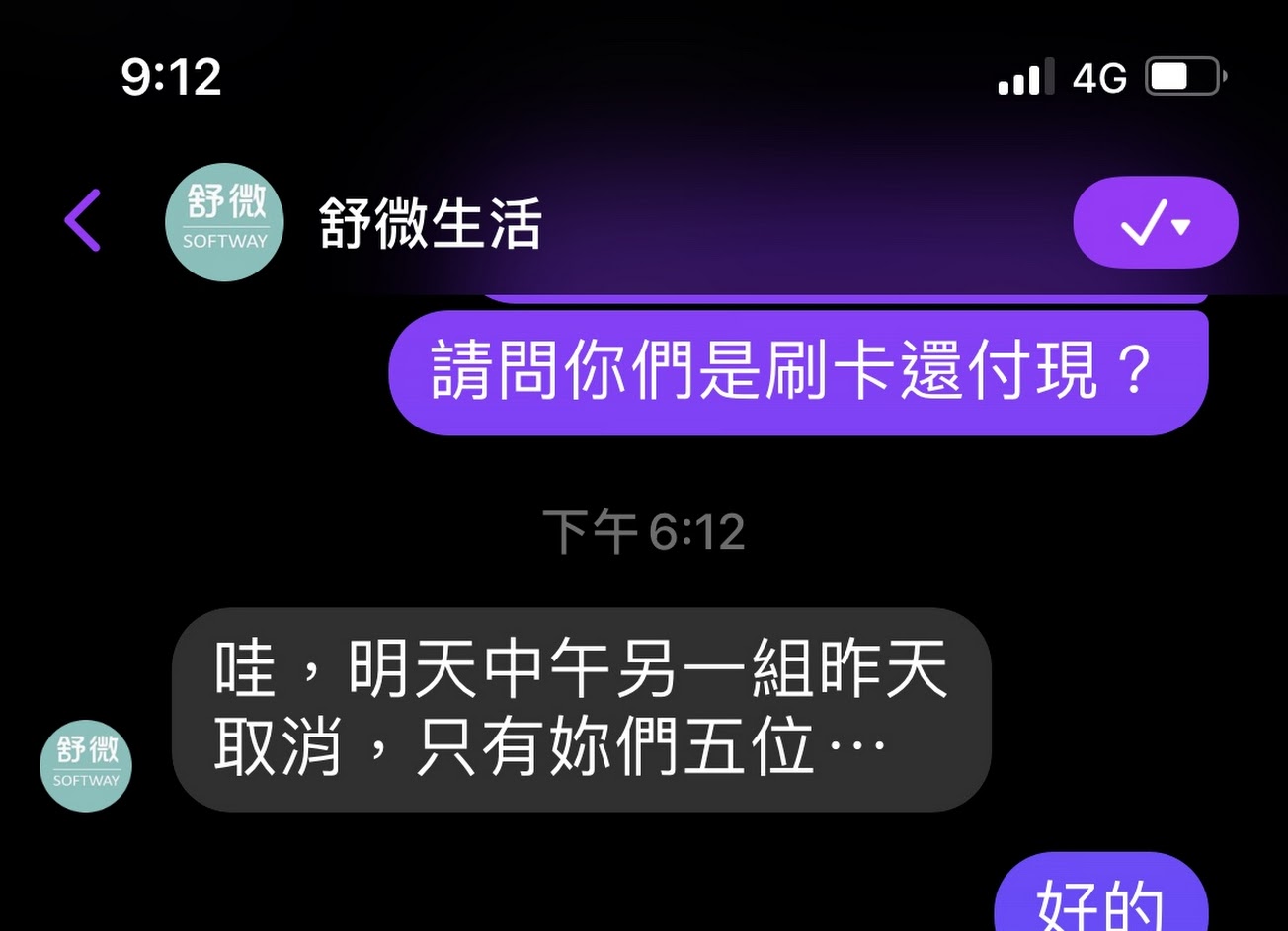The image size is (1288, 931).
Task: Tap the 舒微生活 conversation title
Action: [431, 223]
